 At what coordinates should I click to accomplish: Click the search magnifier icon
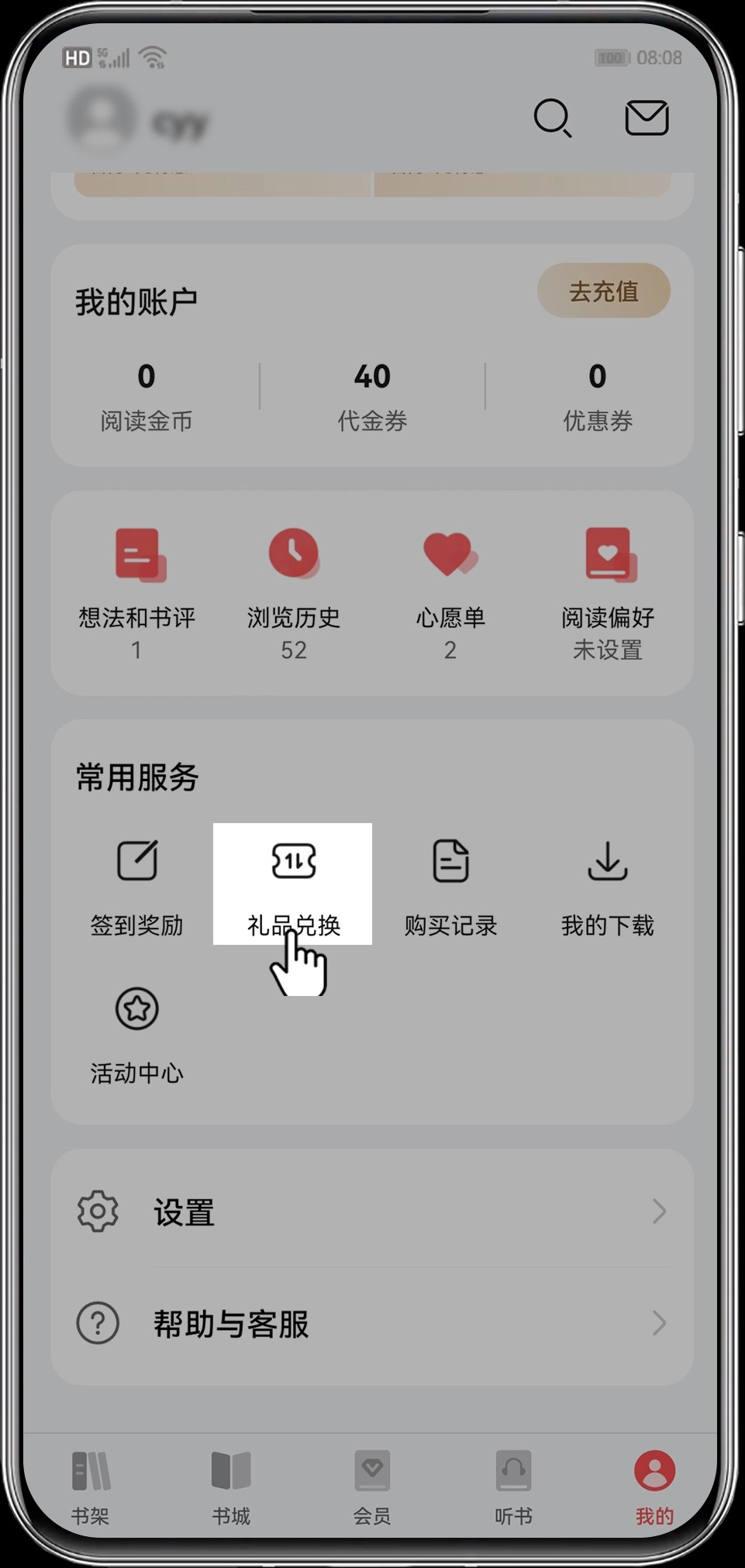click(x=553, y=119)
